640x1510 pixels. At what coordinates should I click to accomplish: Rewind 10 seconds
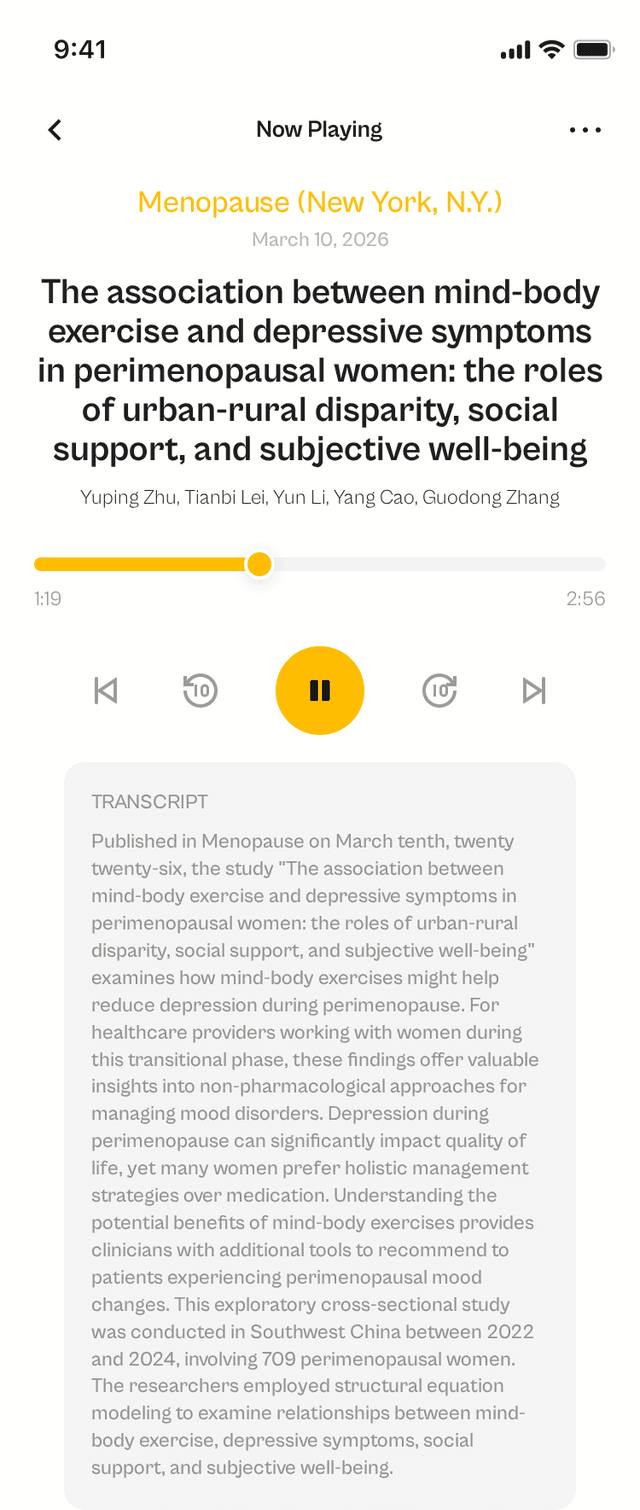[200, 690]
